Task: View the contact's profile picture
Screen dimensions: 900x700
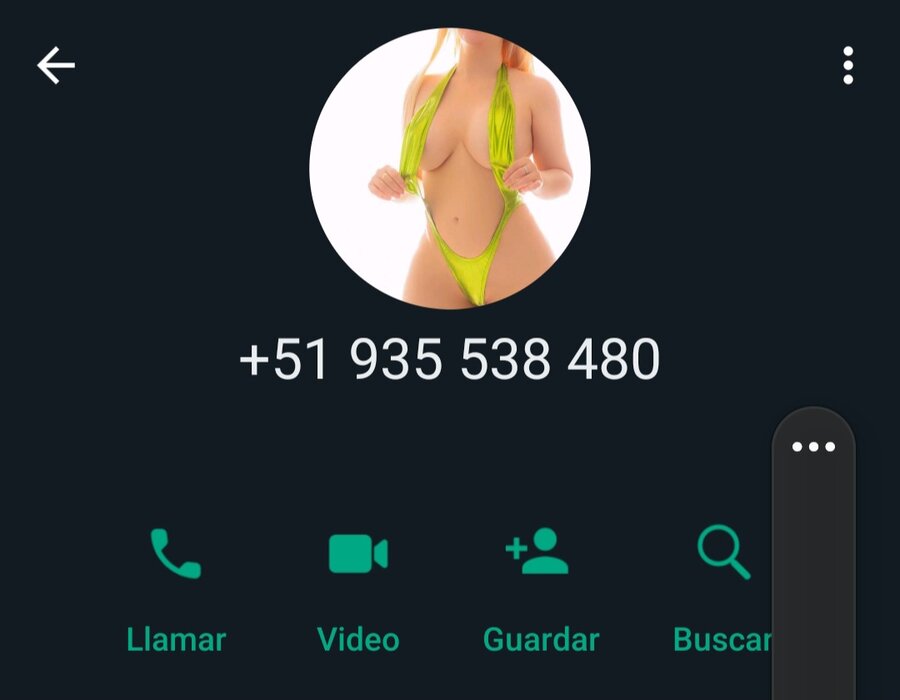Action: [x=450, y=168]
